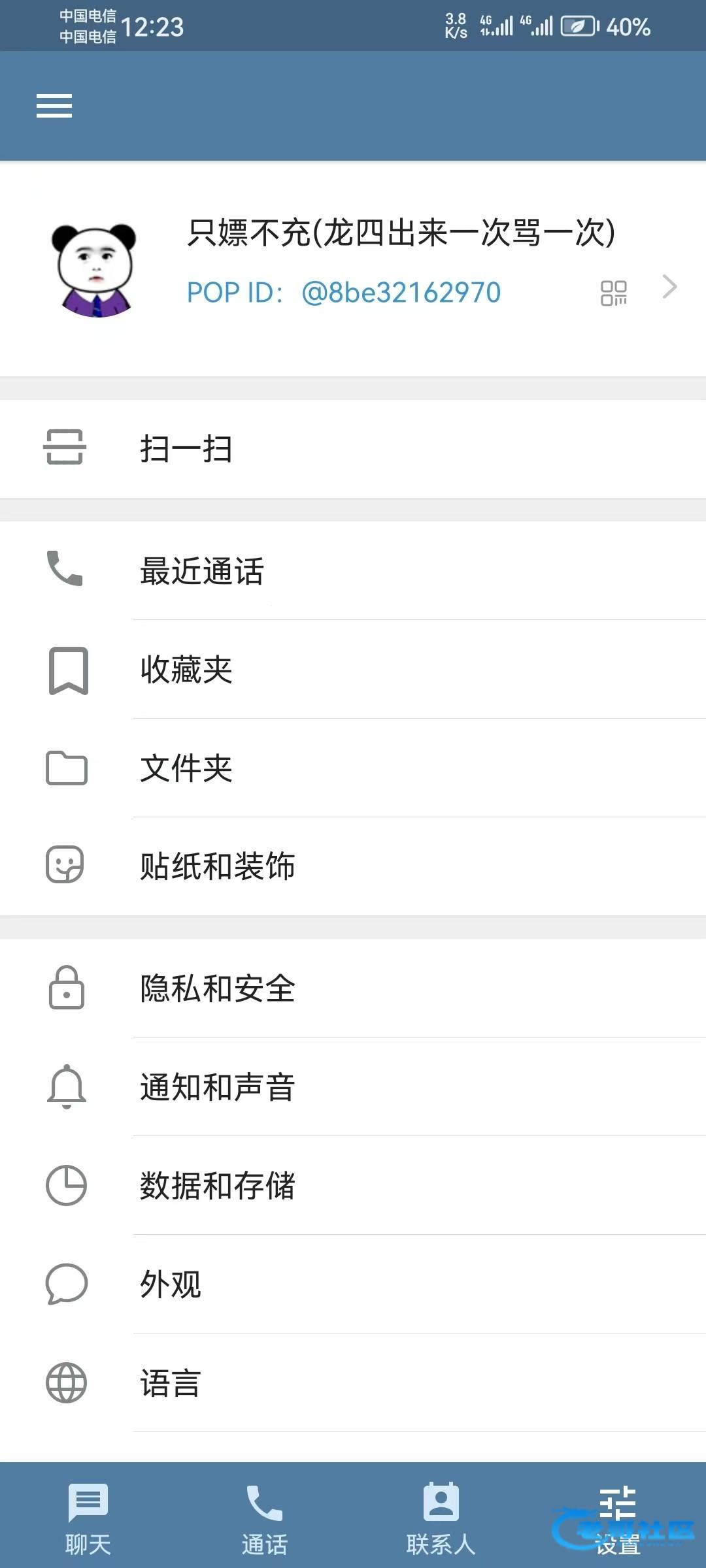Image resolution: width=706 pixels, height=1568 pixels.
Task: Open profile details via chevron arrow
Action: point(669,287)
